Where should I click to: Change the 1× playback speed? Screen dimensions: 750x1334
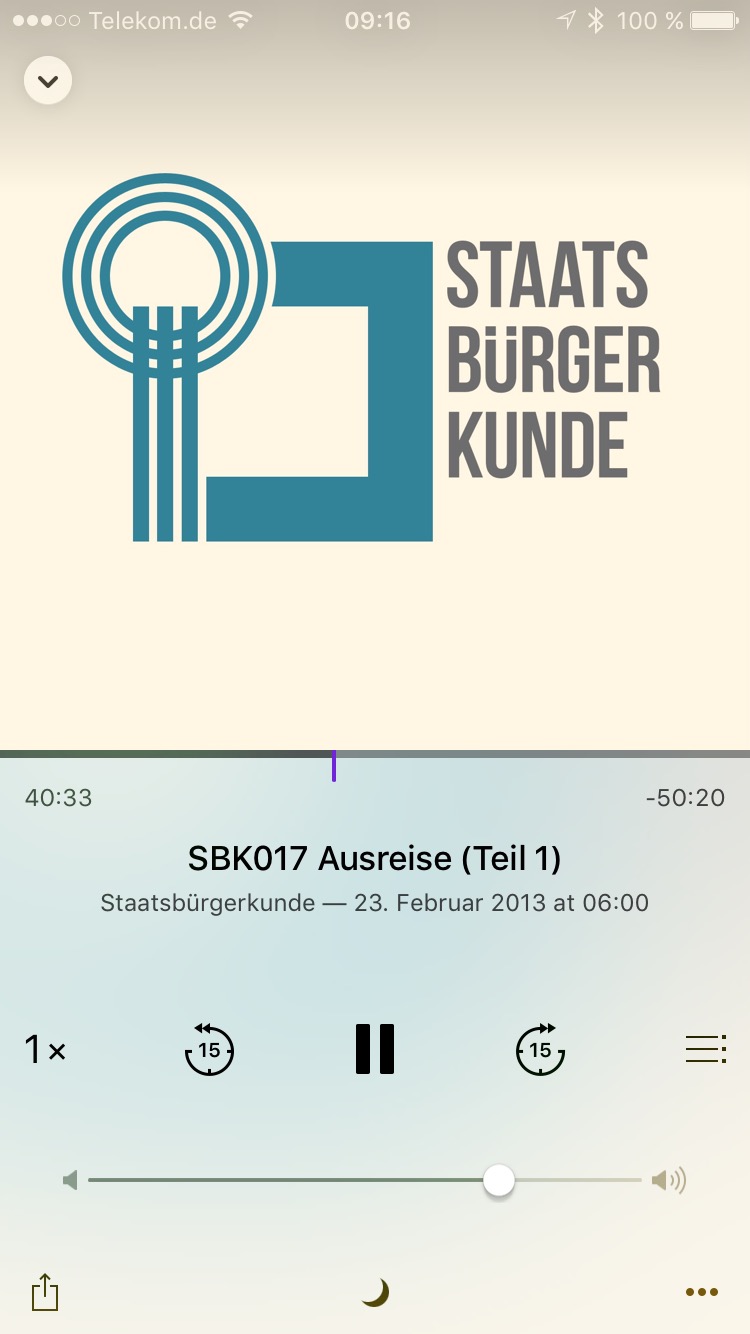click(45, 1050)
